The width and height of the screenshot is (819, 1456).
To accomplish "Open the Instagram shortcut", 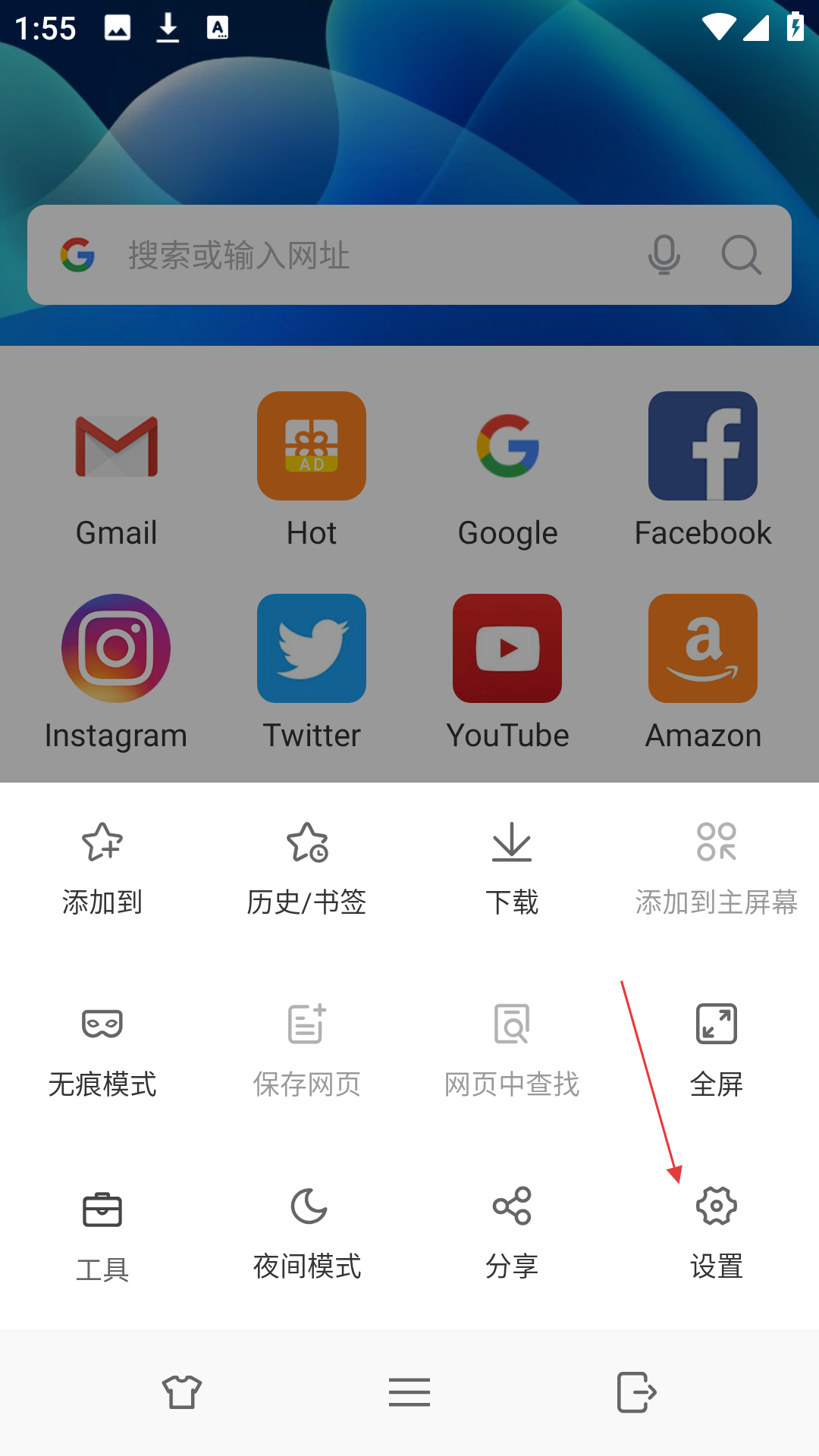I will [x=116, y=673].
